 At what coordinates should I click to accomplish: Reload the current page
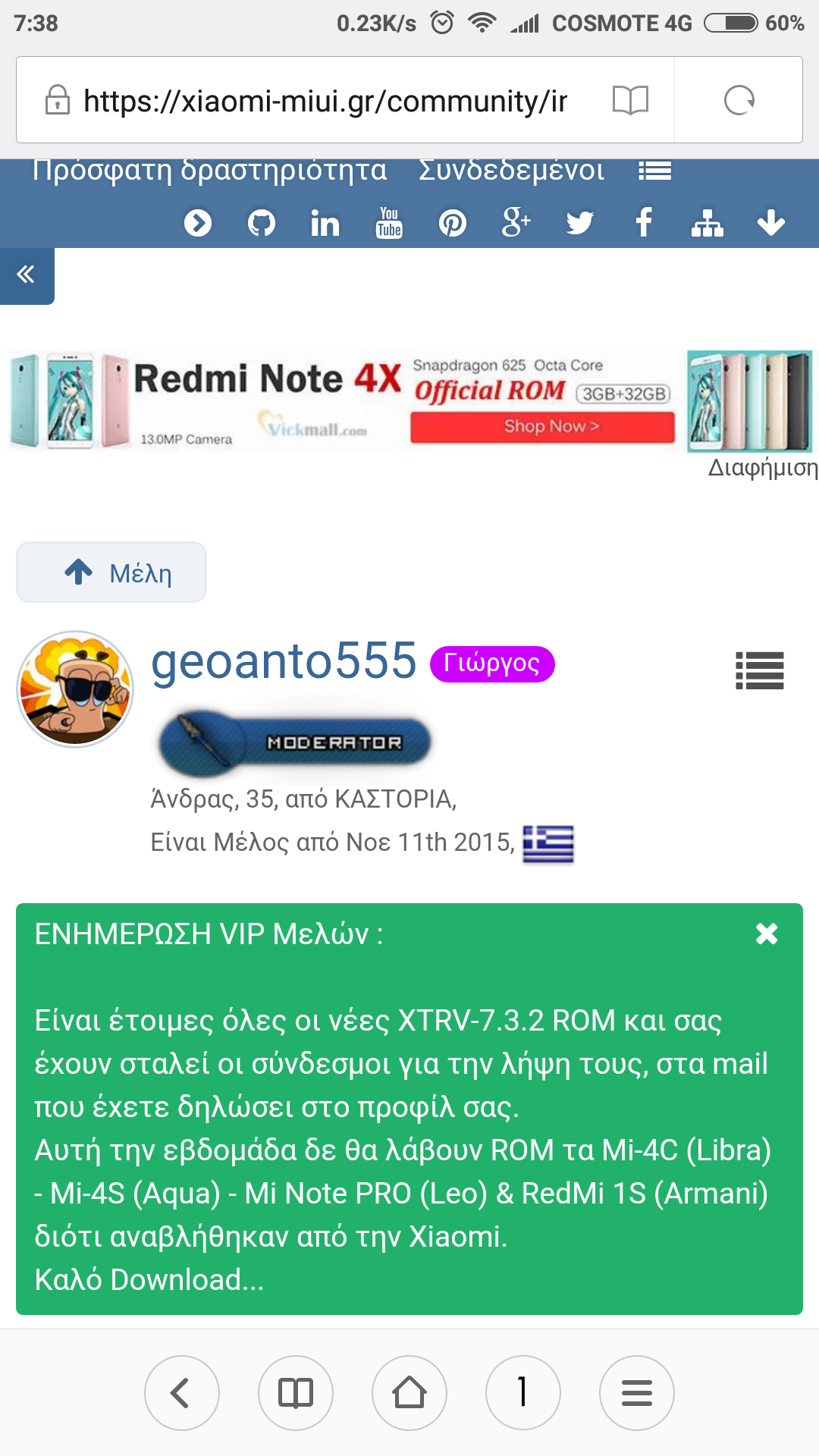[739, 100]
